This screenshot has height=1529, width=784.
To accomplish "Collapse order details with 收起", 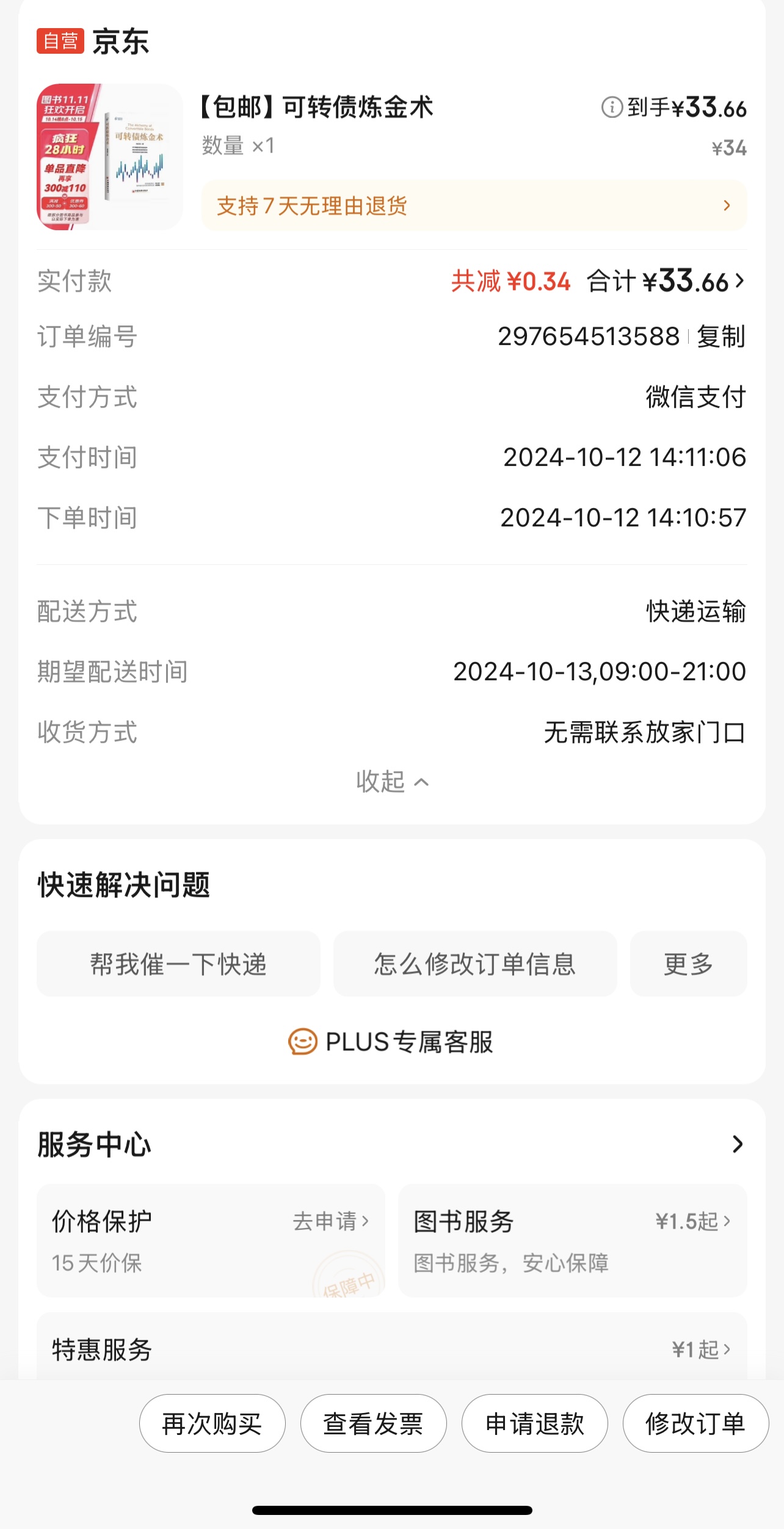I will tap(392, 782).
